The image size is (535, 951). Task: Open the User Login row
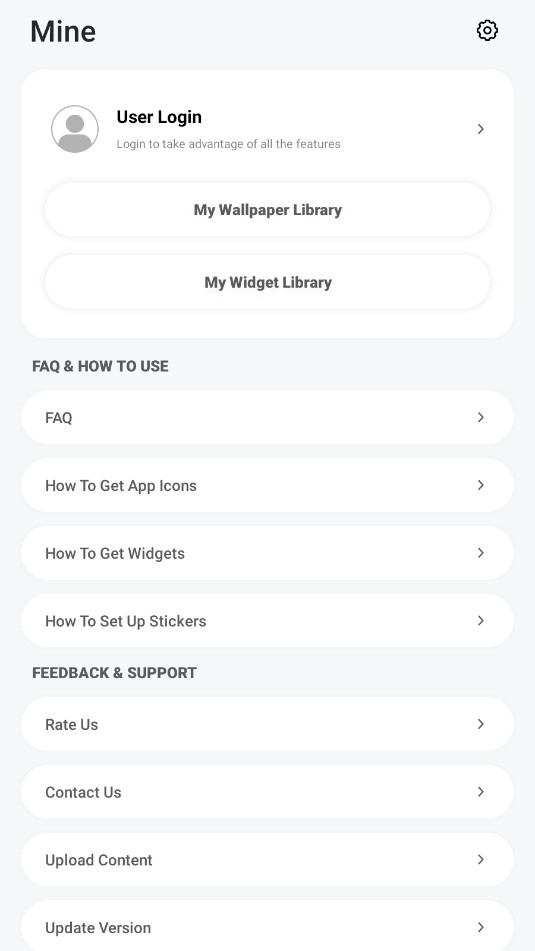tap(268, 129)
